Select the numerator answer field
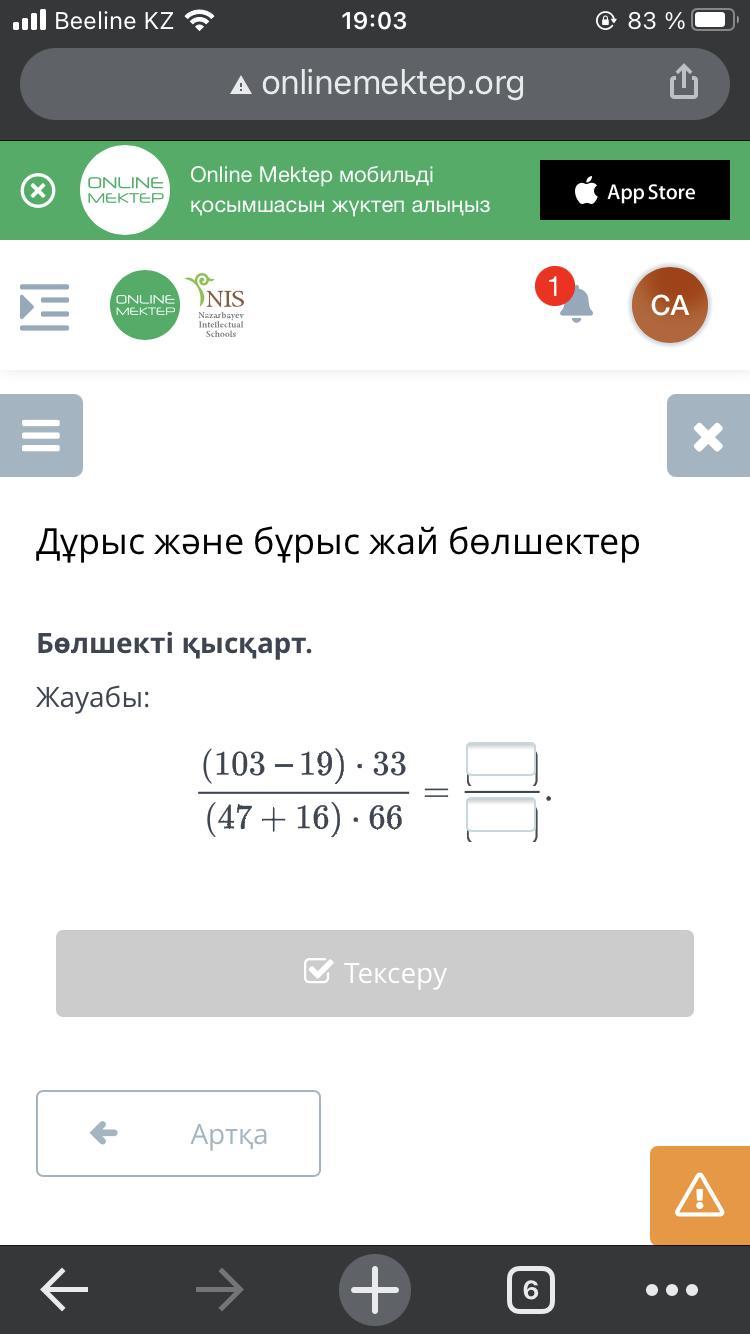Screen dimensions: 750x1334 click(x=502, y=764)
